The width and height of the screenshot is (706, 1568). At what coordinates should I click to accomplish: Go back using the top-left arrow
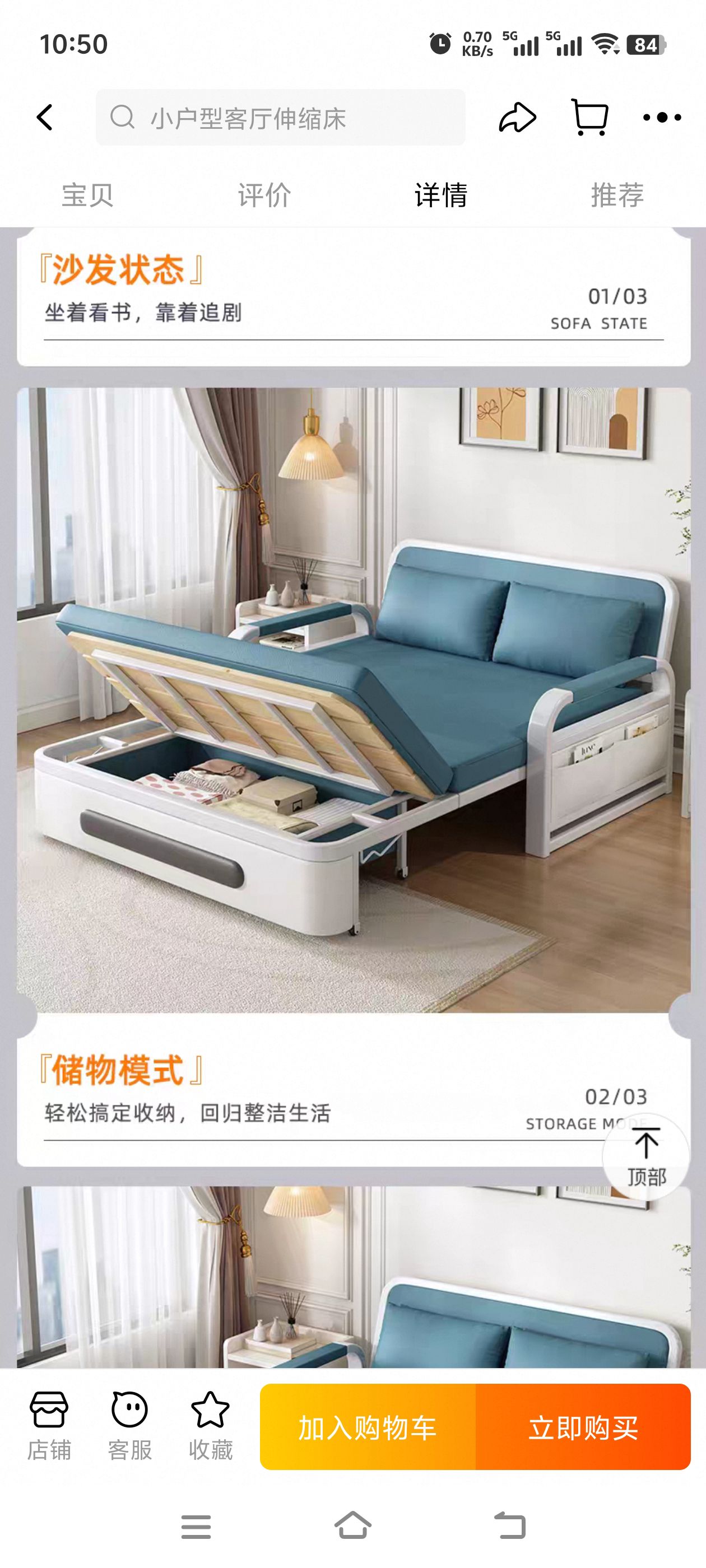45,118
